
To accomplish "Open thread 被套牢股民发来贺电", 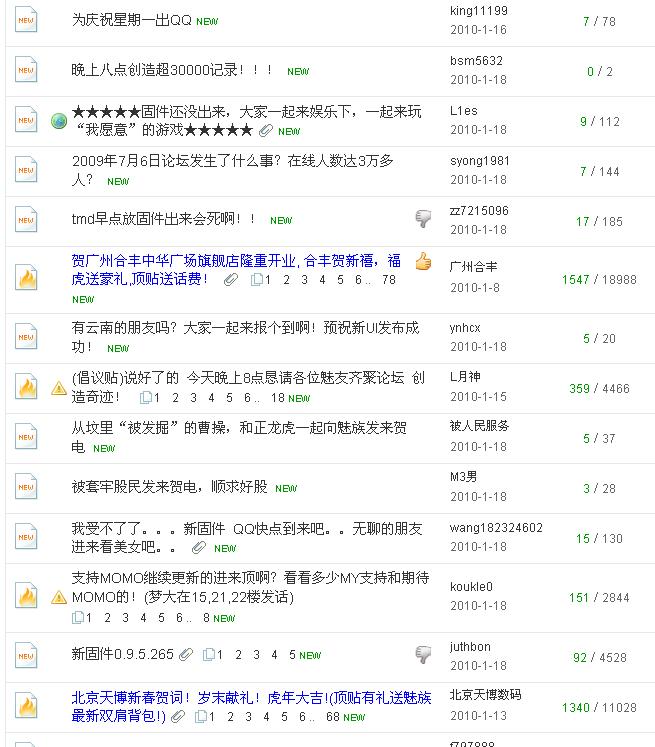I will click(x=170, y=487).
